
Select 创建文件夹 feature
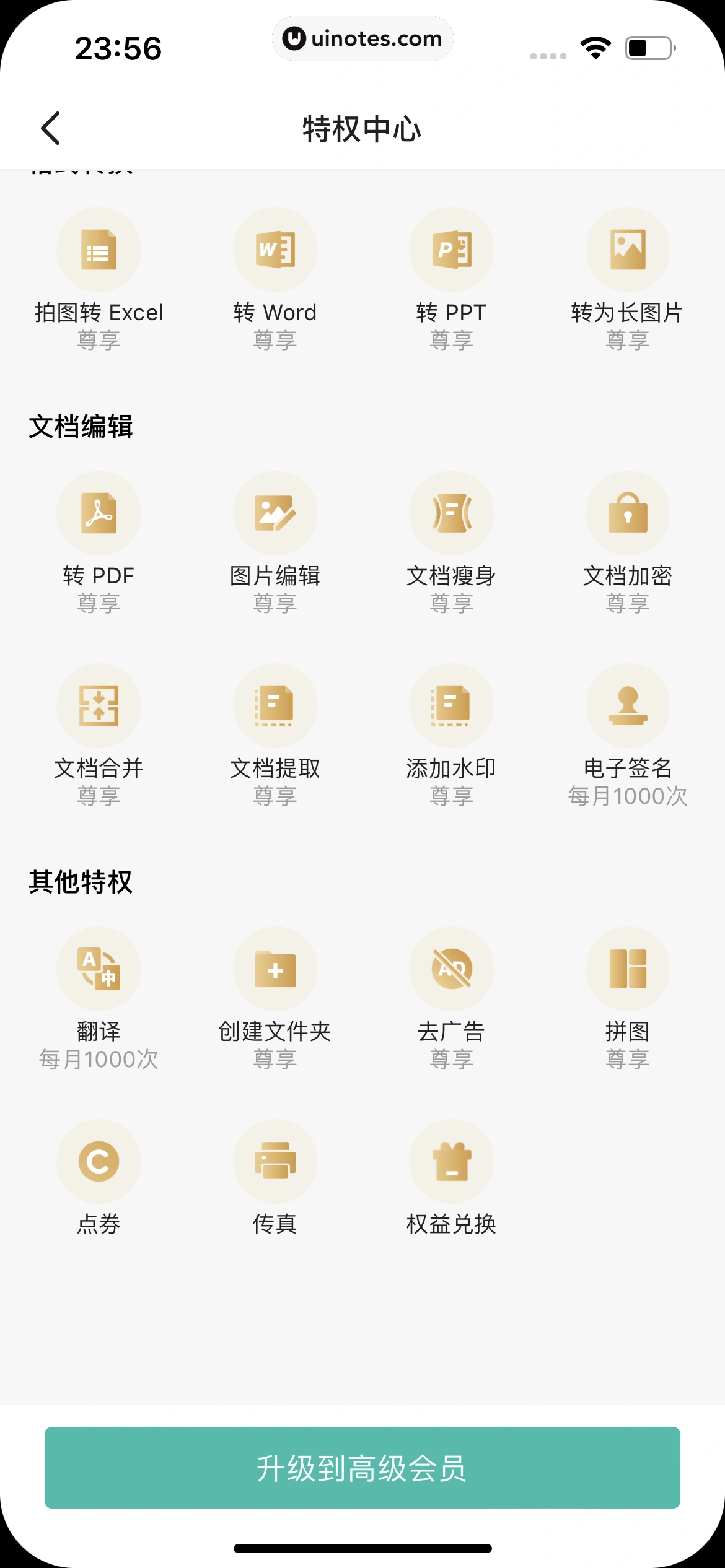tap(275, 969)
